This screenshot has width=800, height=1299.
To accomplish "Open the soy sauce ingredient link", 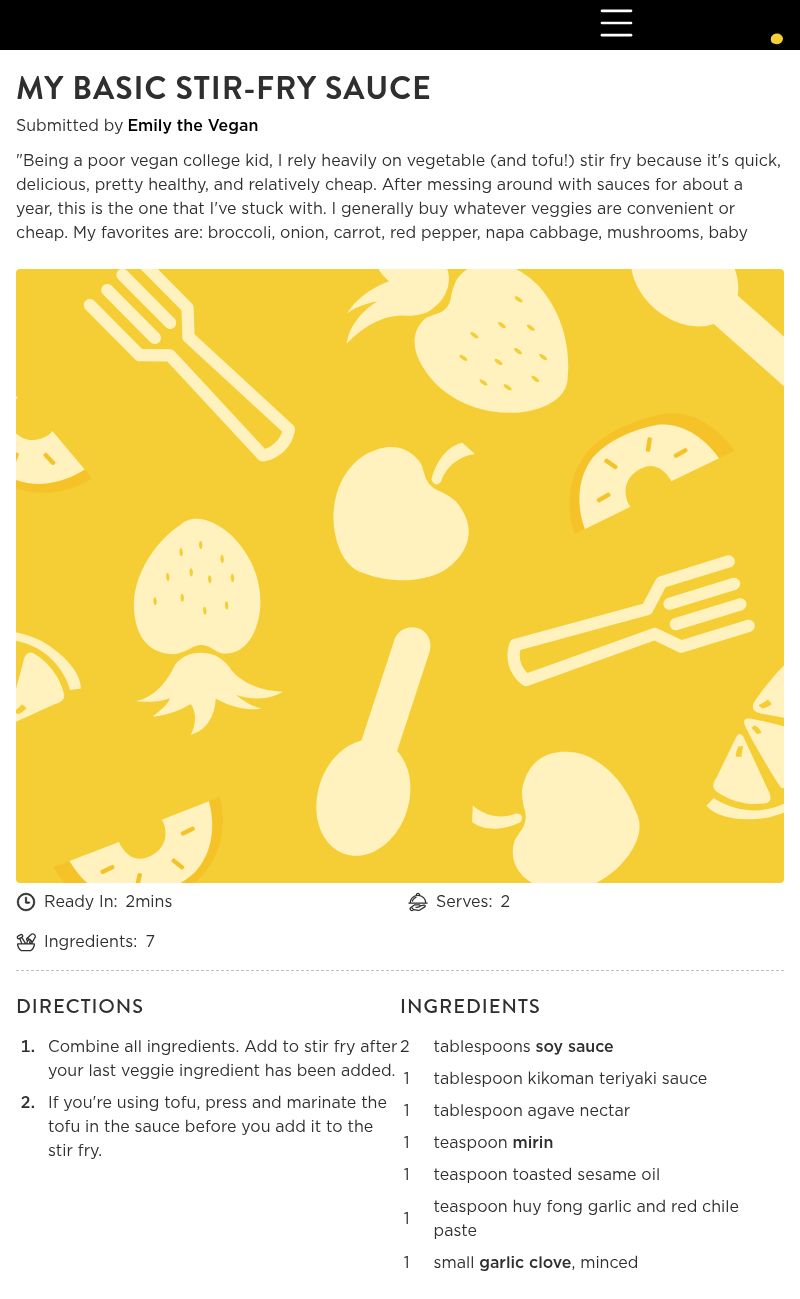I will click(x=574, y=1046).
